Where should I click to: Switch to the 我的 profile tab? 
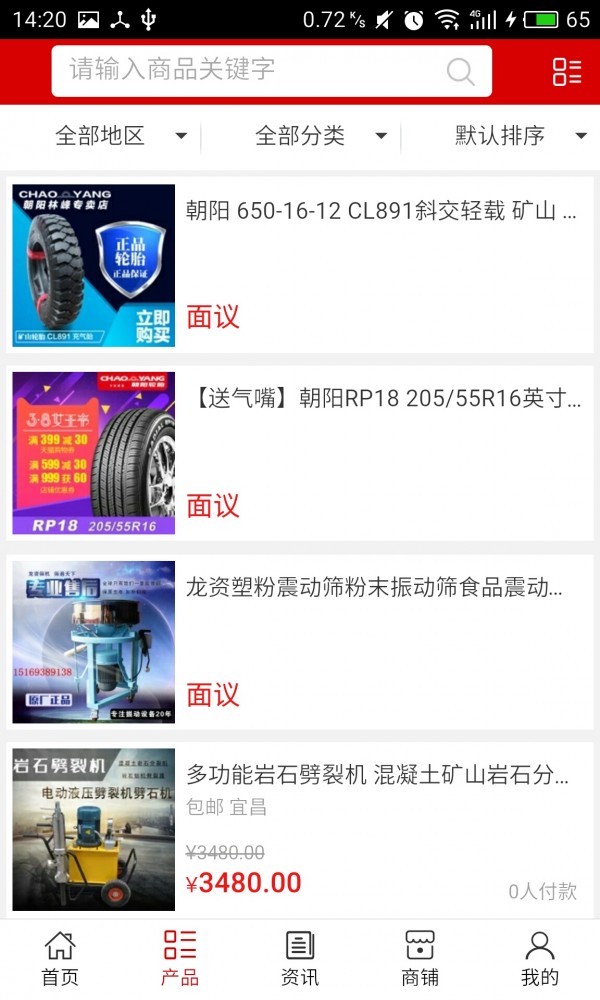540,959
